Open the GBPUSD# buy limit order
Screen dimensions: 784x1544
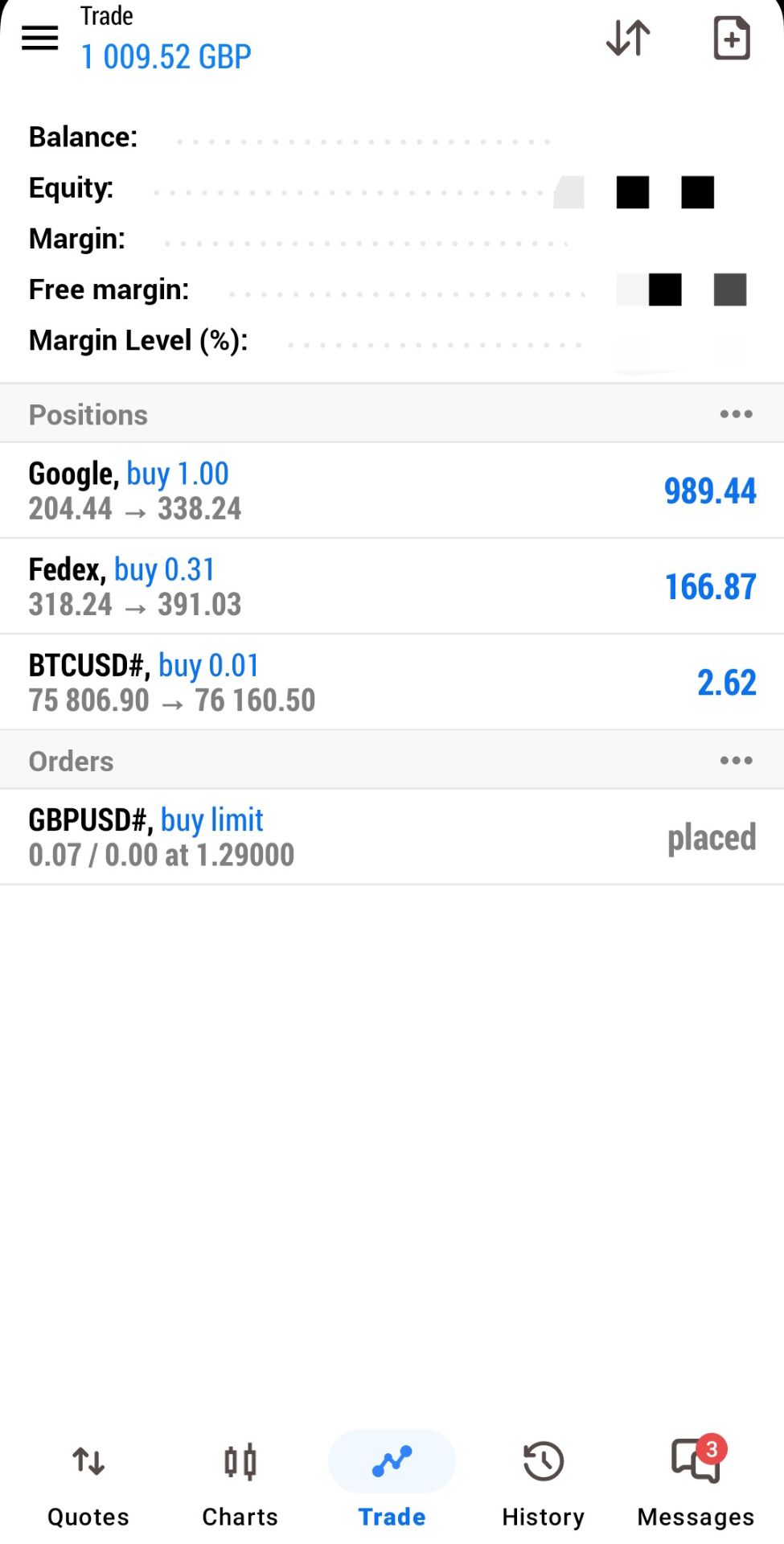click(x=392, y=837)
